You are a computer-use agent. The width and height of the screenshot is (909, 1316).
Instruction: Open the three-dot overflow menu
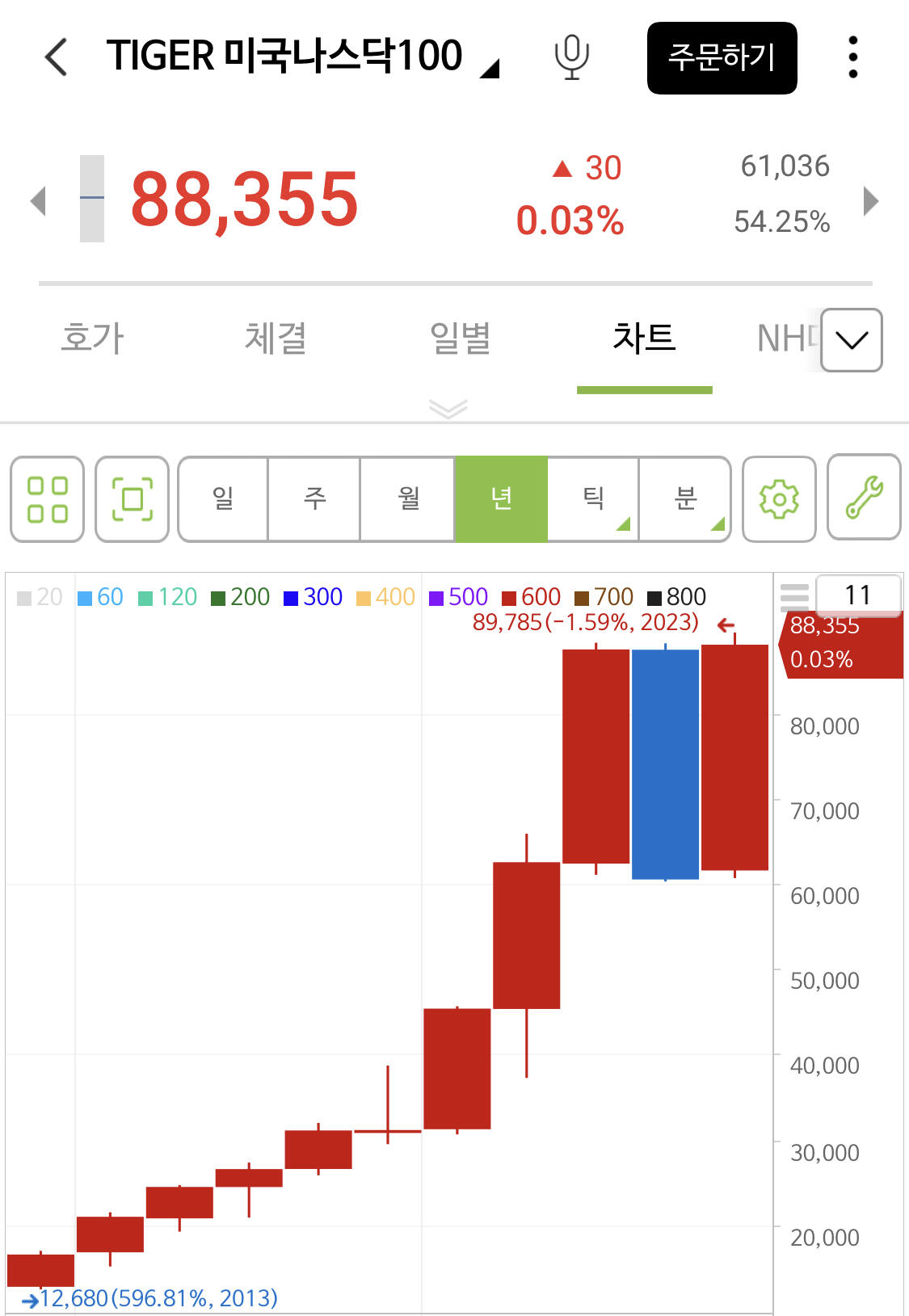(853, 57)
